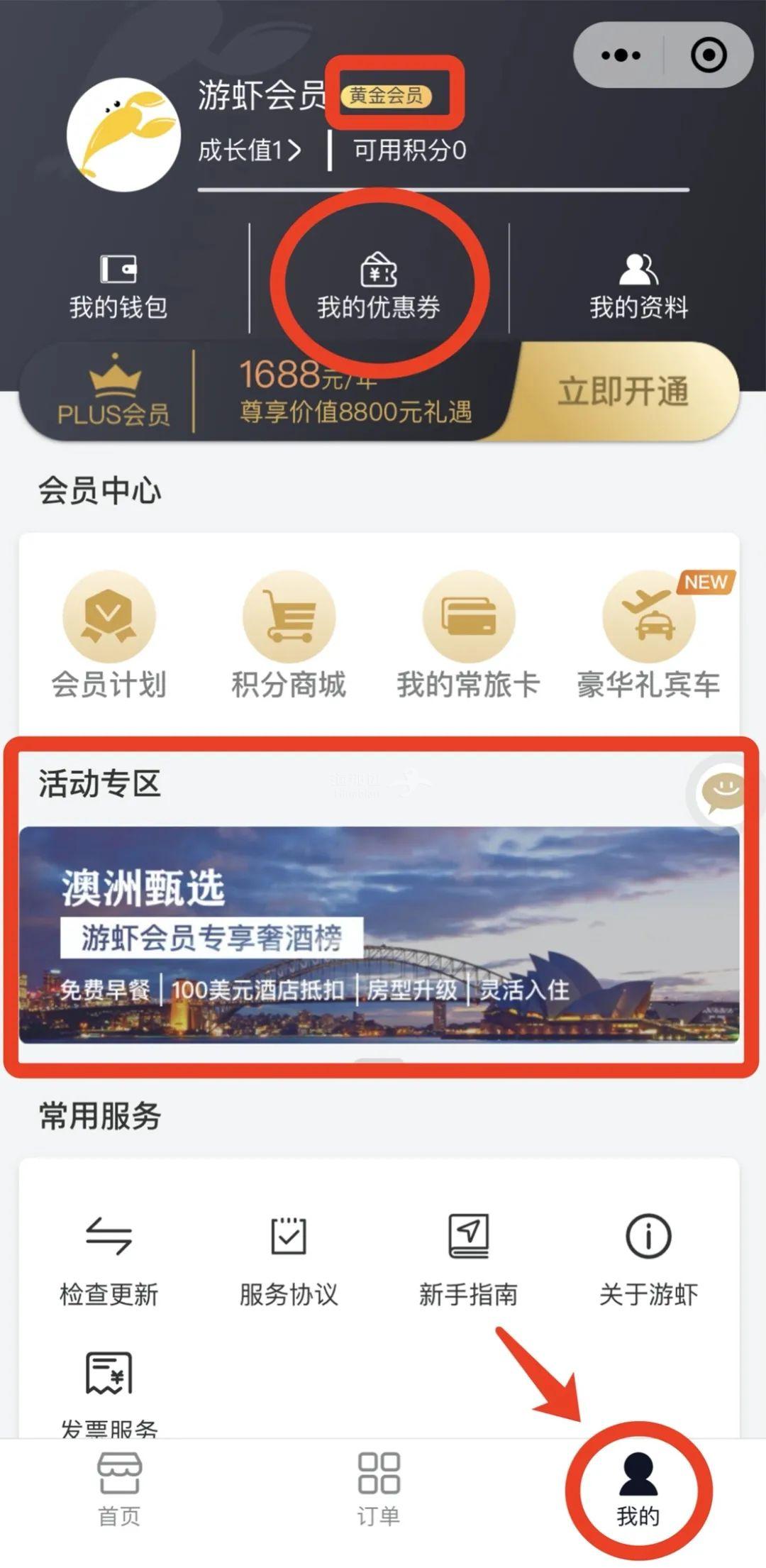This screenshot has height=1568, width=766.
Task: Open 我的钱包 wallet
Action: pyautogui.click(x=118, y=287)
